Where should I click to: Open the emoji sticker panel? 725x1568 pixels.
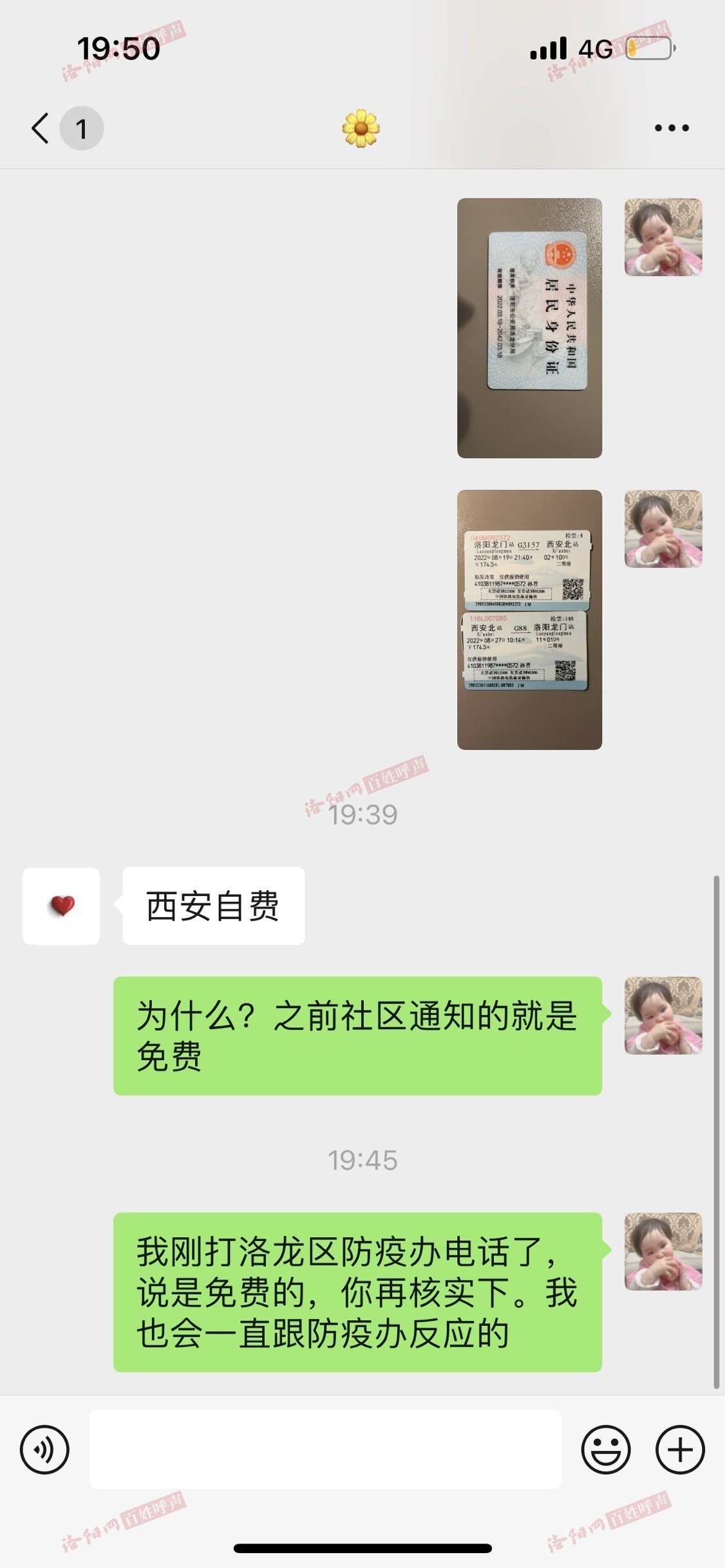pos(605,1450)
